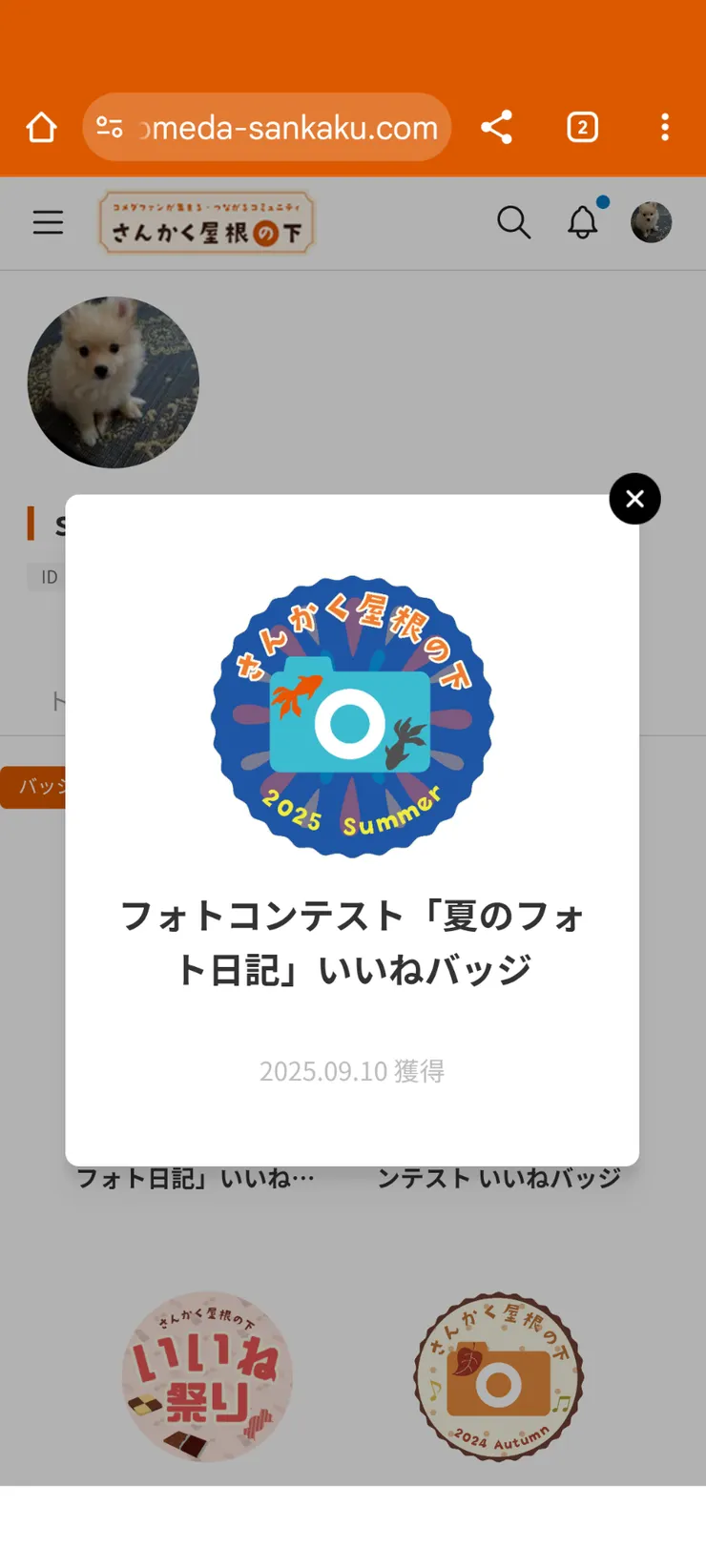This screenshot has height=1568, width=706.
Task: View the 2025 Summer photo contest badge image
Action: [x=353, y=717]
